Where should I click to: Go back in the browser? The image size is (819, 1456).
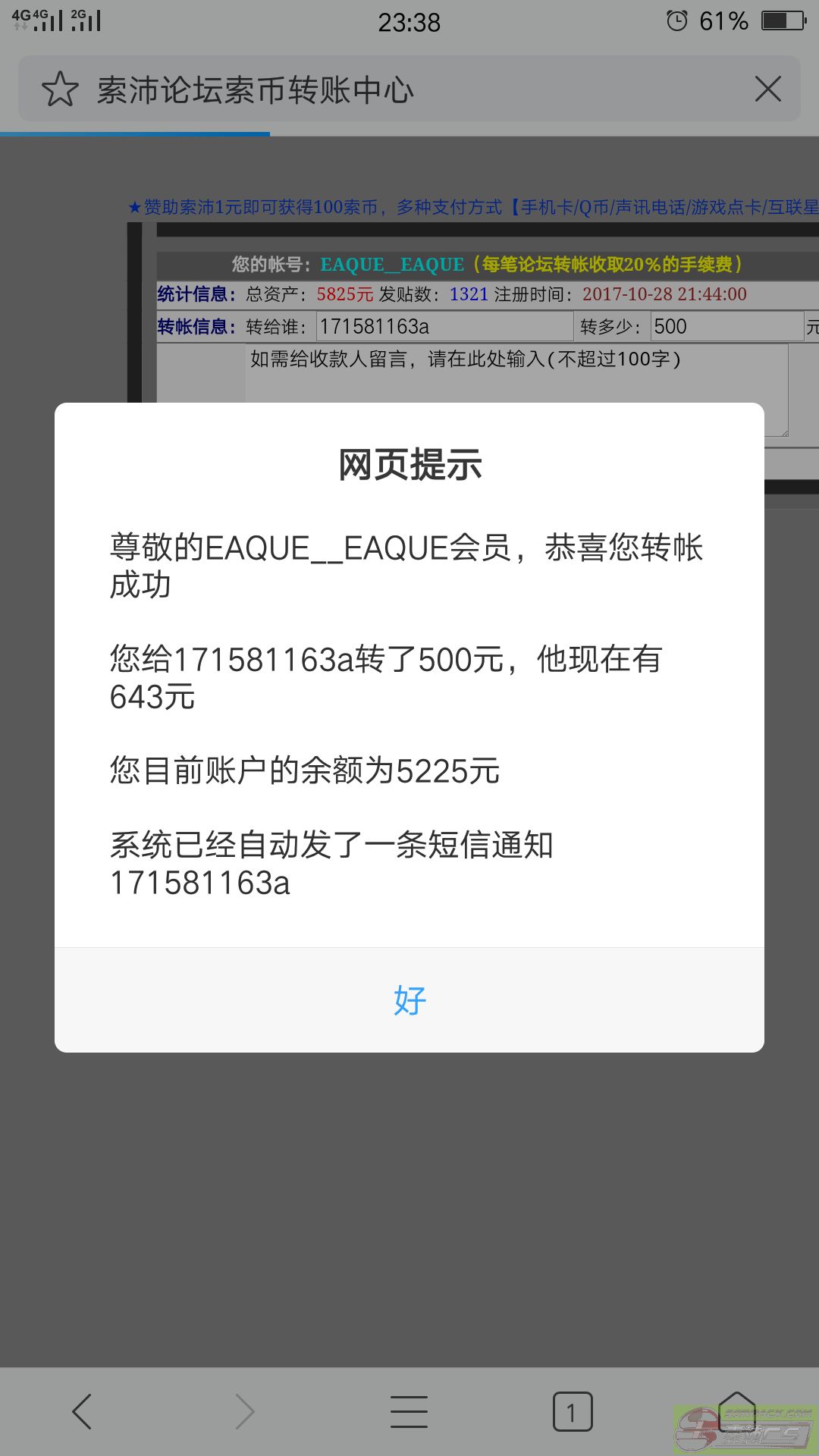pos(82,1411)
